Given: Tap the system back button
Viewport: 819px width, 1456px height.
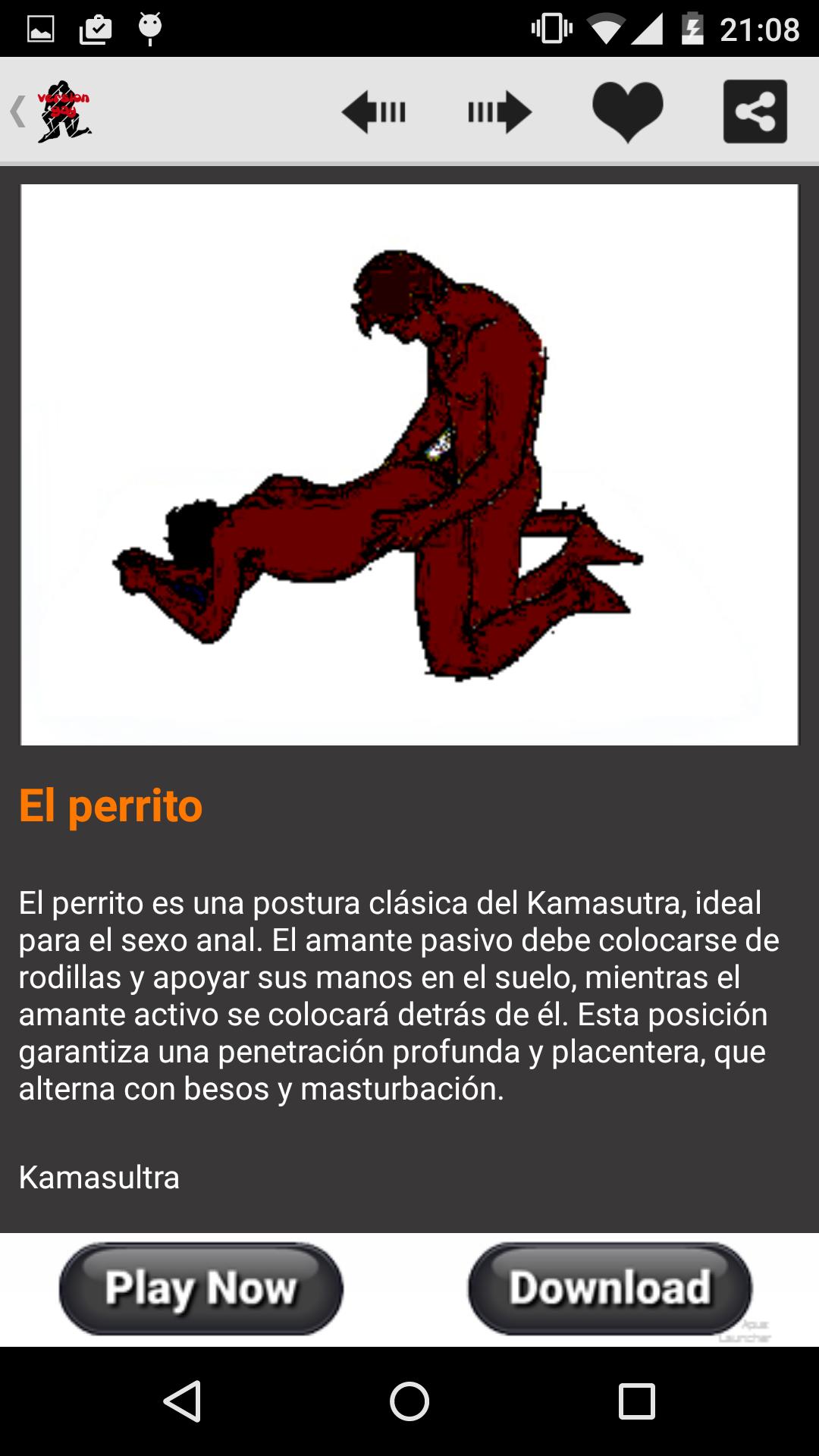Looking at the screenshot, I should tap(182, 1401).
